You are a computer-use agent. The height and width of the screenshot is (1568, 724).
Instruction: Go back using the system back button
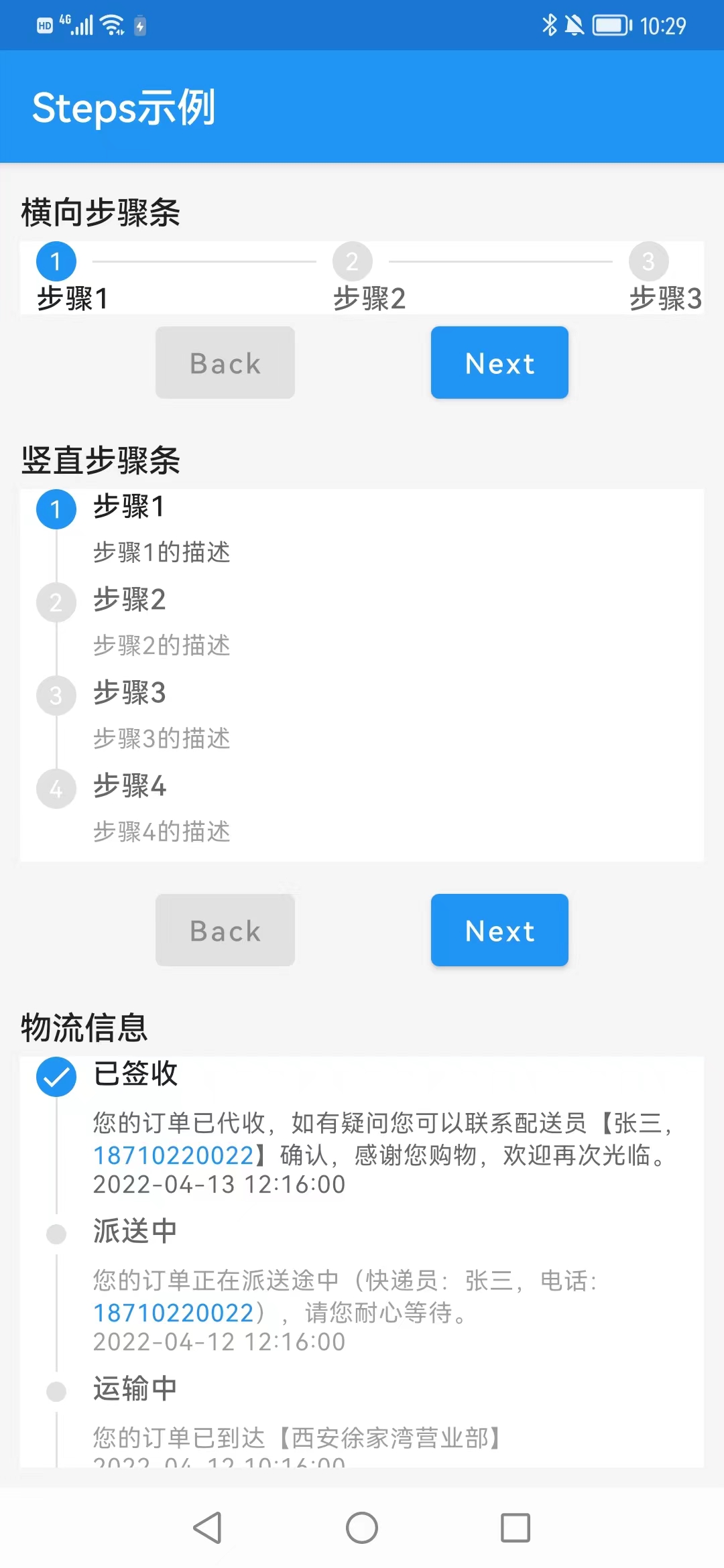[207, 1528]
